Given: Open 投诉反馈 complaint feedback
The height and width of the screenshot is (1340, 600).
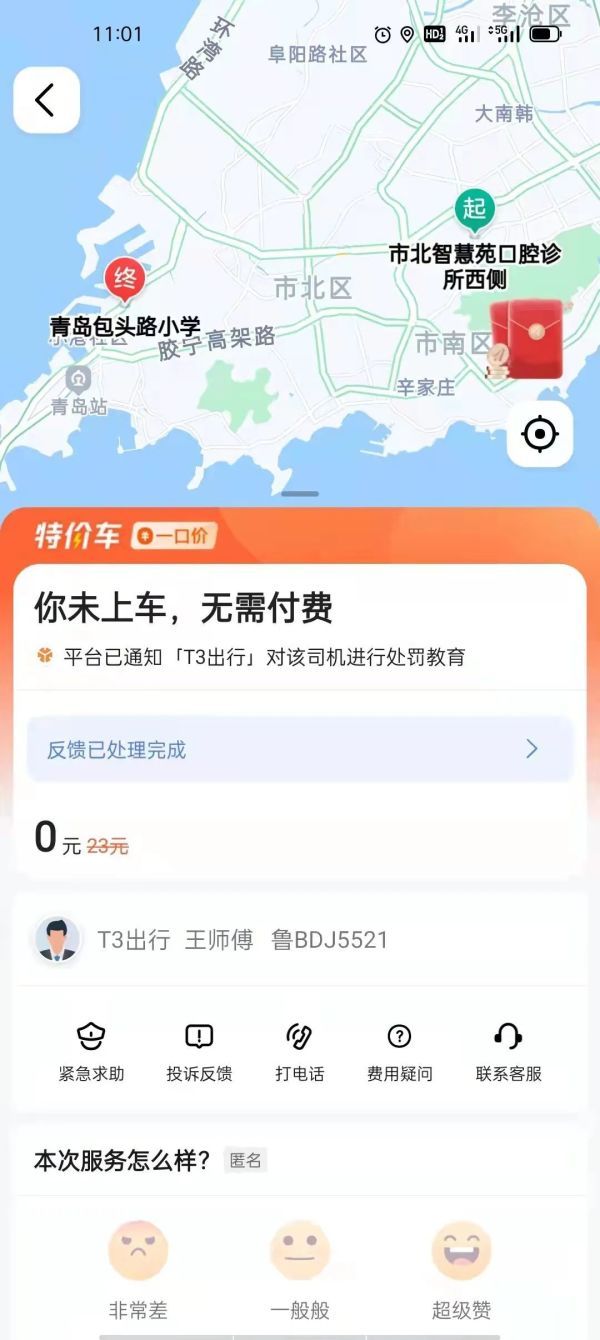Looking at the screenshot, I should pos(199,1051).
